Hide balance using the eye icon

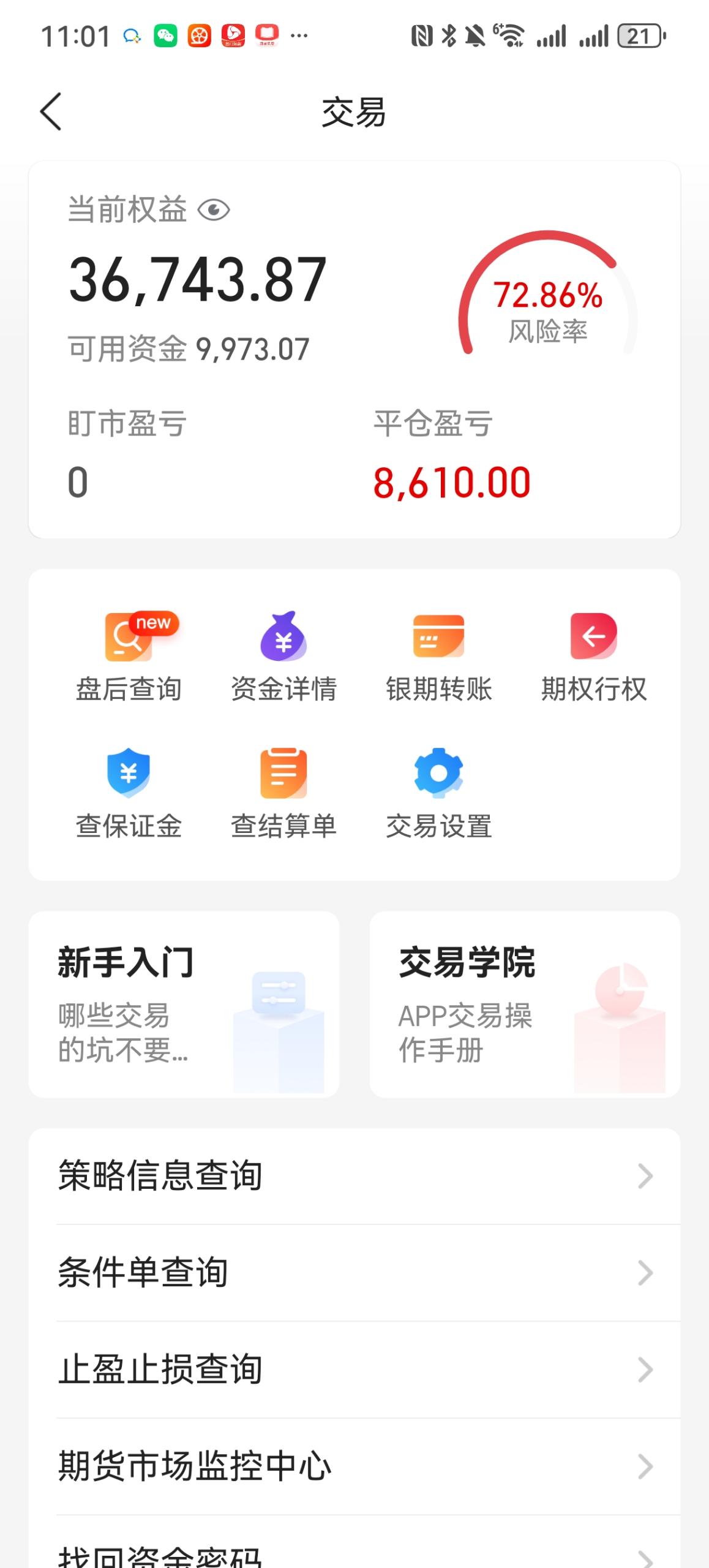pyautogui.click(x=214, y=211)
